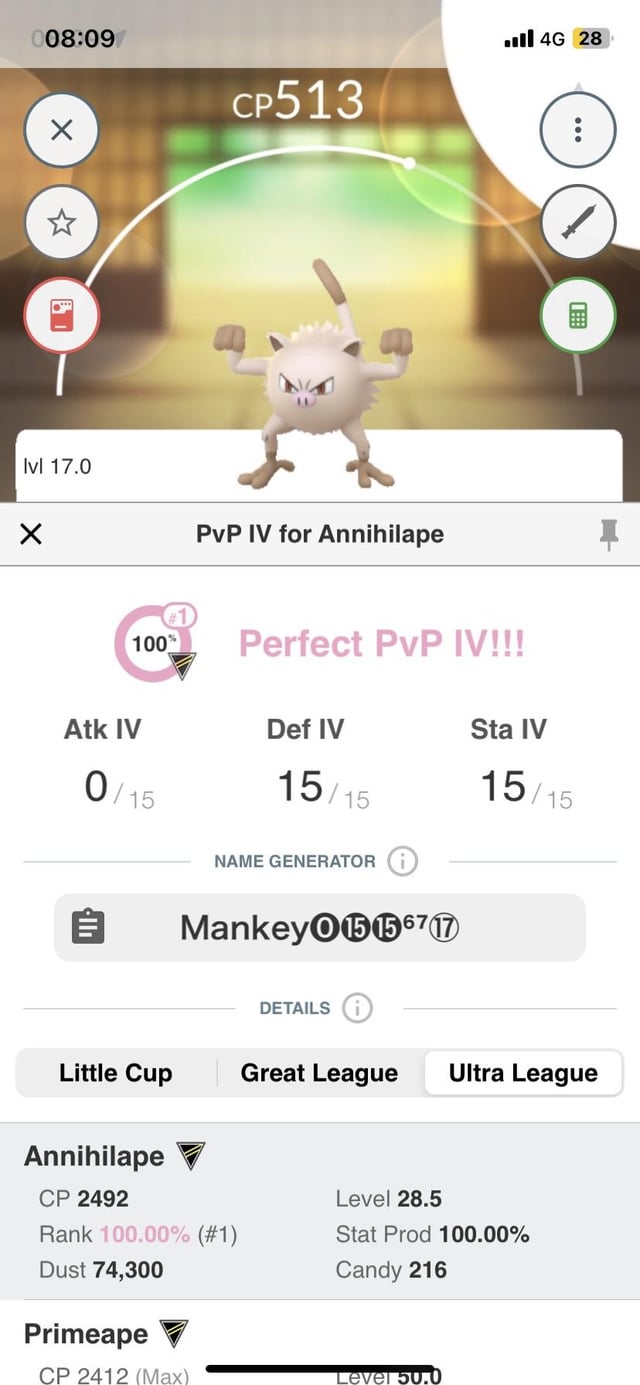Open the green calculator button
The width and height of the screenshot is (640, 1385).
point(578,315)
